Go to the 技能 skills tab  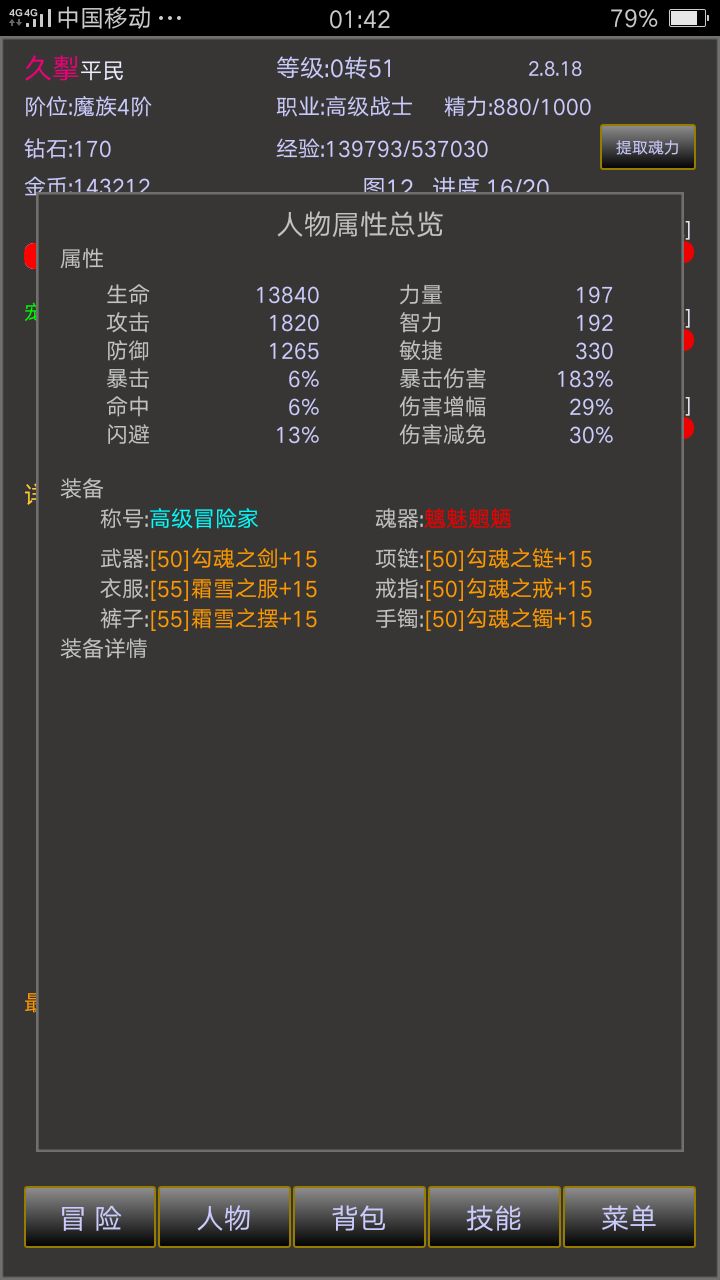click(494, 1217)
